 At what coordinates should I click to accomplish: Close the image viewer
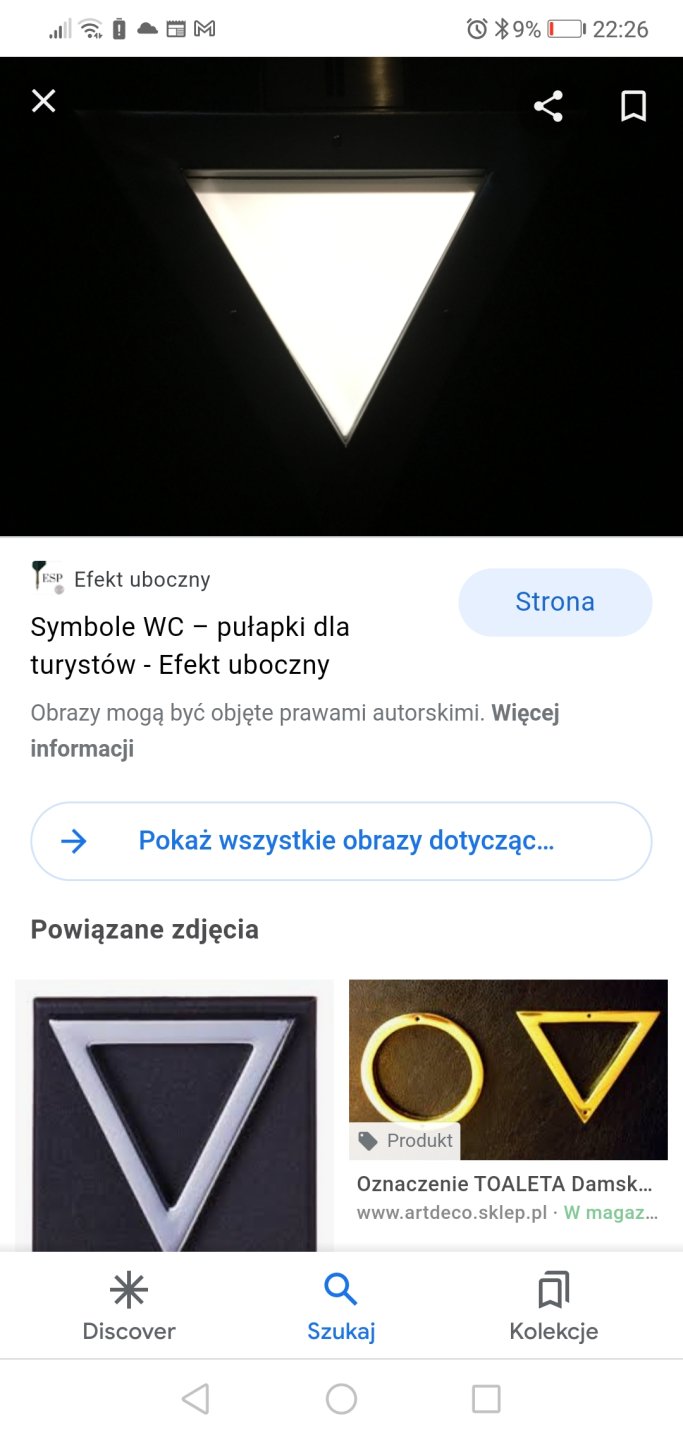[43, 101]
